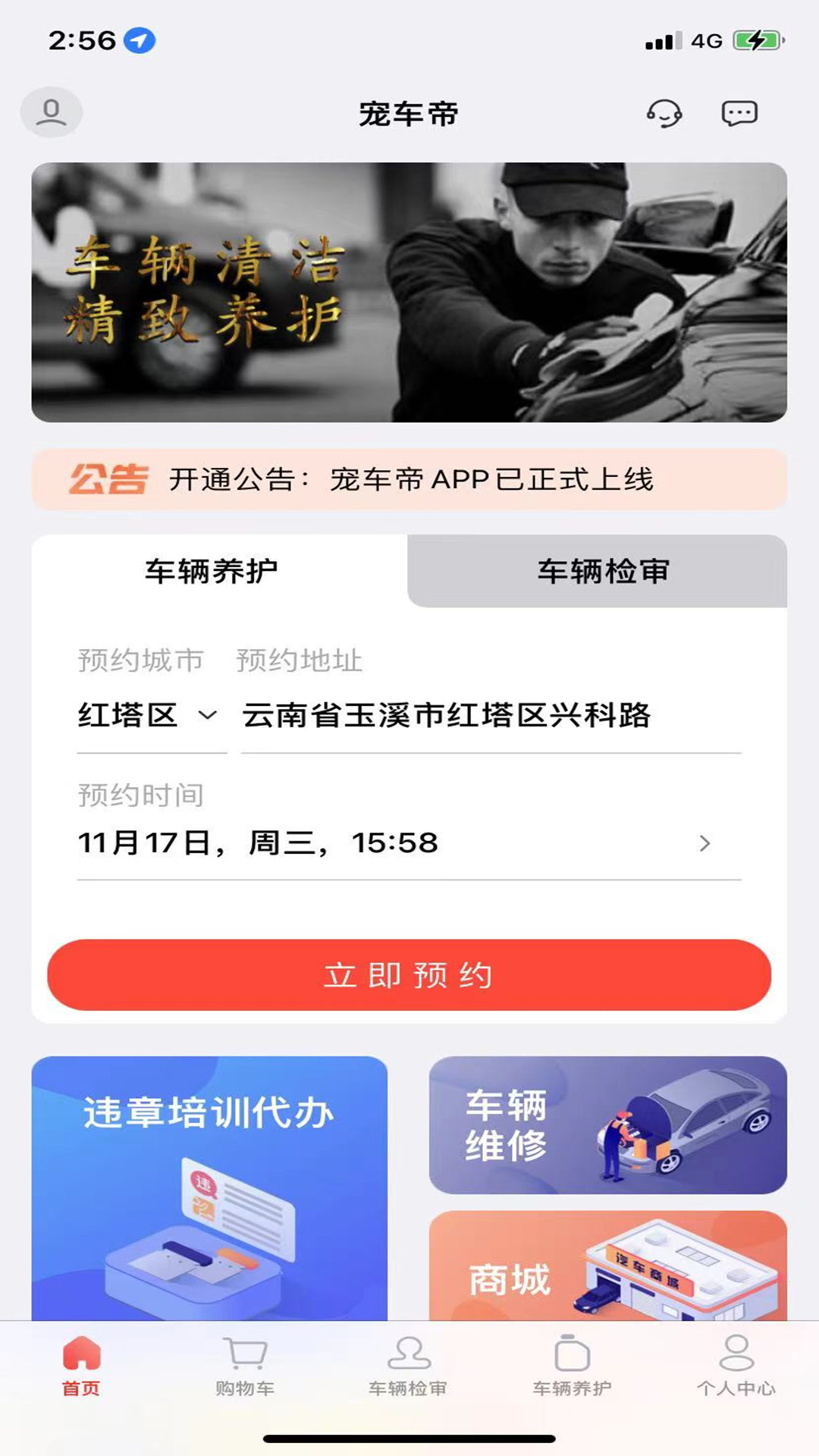Switch to 车辆养护 in bottom navigation

click(573, 1367)
